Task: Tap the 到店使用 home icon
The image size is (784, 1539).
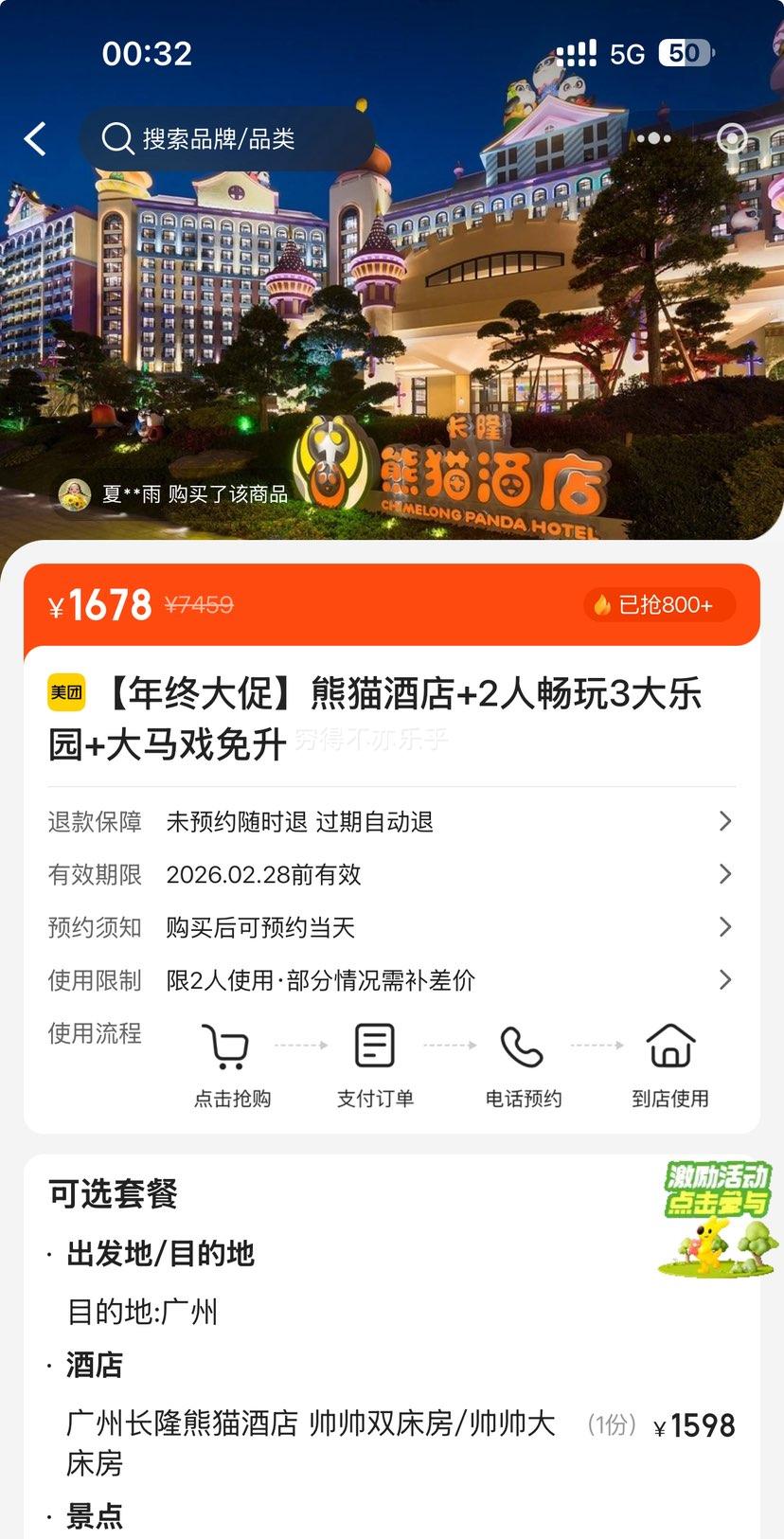Action: [670, 1047]
